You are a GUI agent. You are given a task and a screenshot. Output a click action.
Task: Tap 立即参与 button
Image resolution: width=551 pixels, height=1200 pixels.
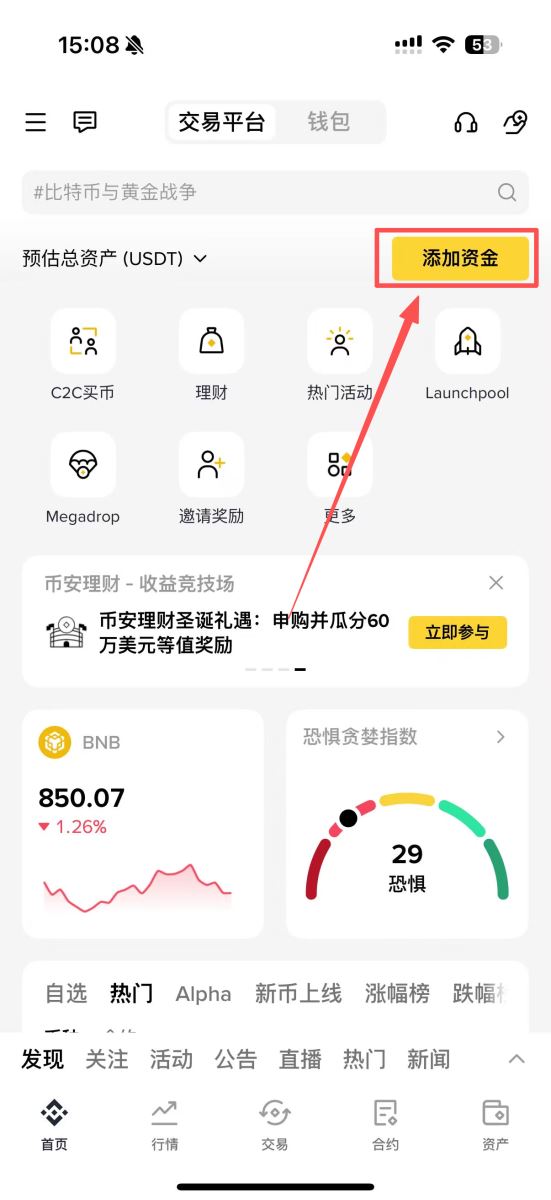[x=457, y=632]
